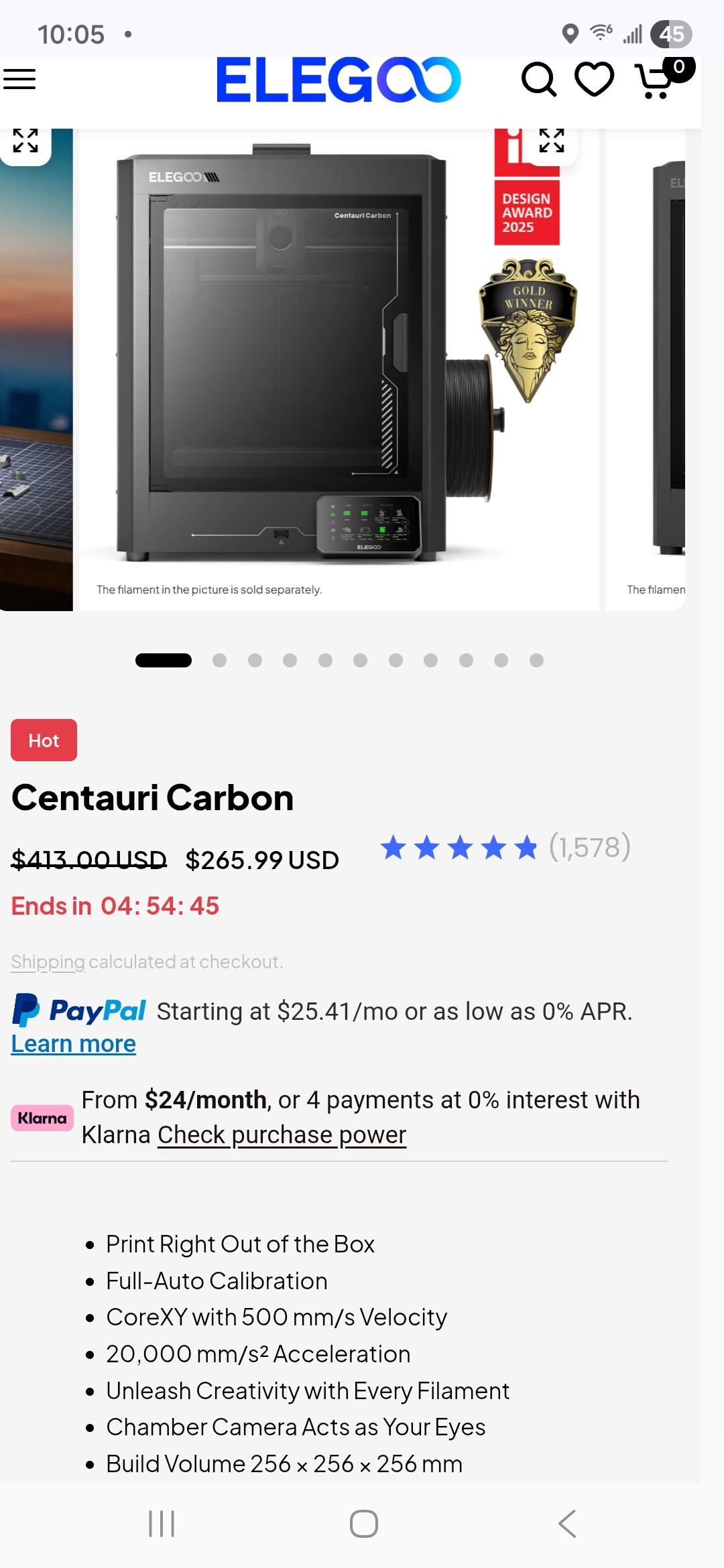Tap PayPal Learn more link
724x1568 pixels.
coord(74,1044)
